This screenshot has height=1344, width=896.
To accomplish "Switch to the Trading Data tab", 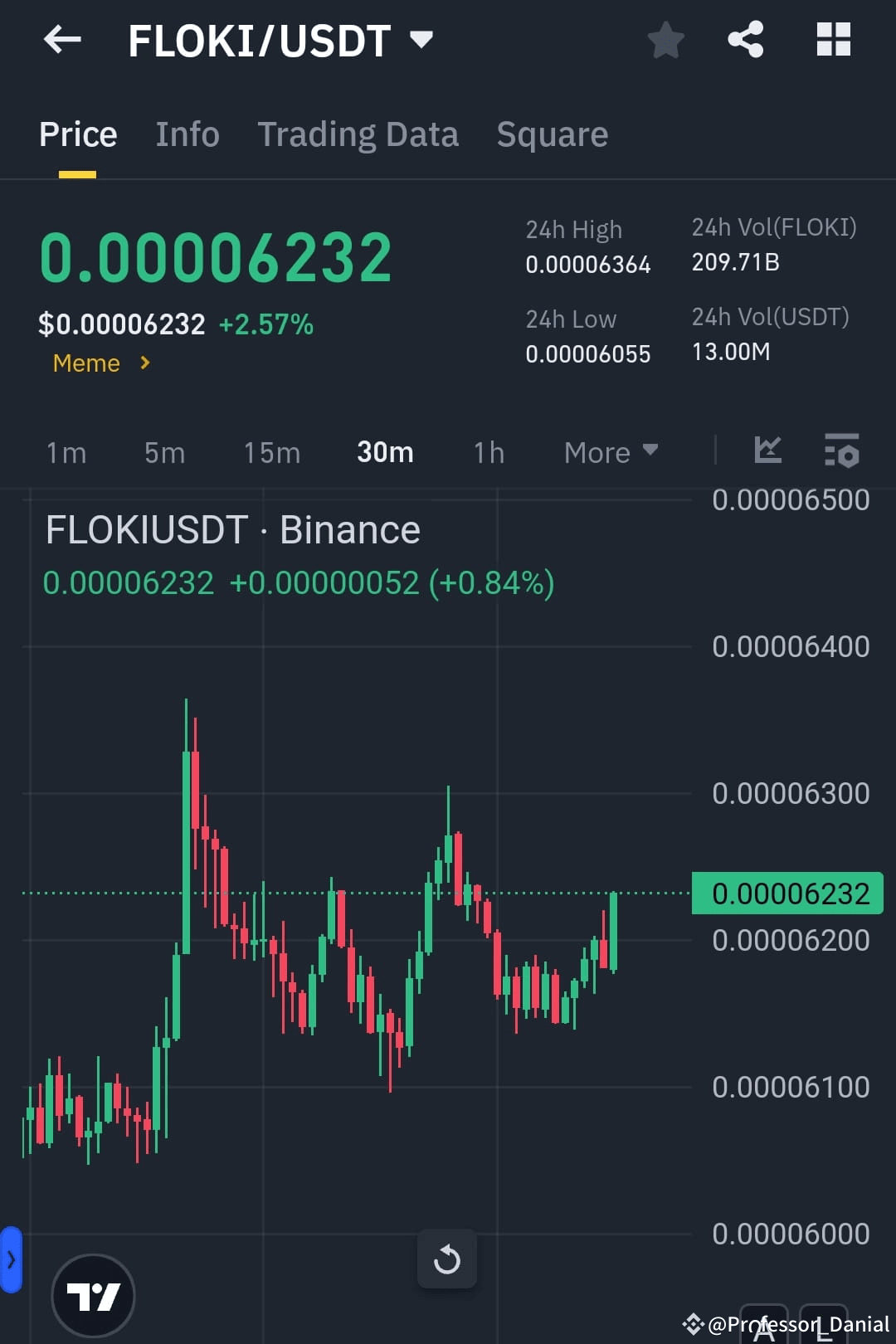I will point(358,134).
